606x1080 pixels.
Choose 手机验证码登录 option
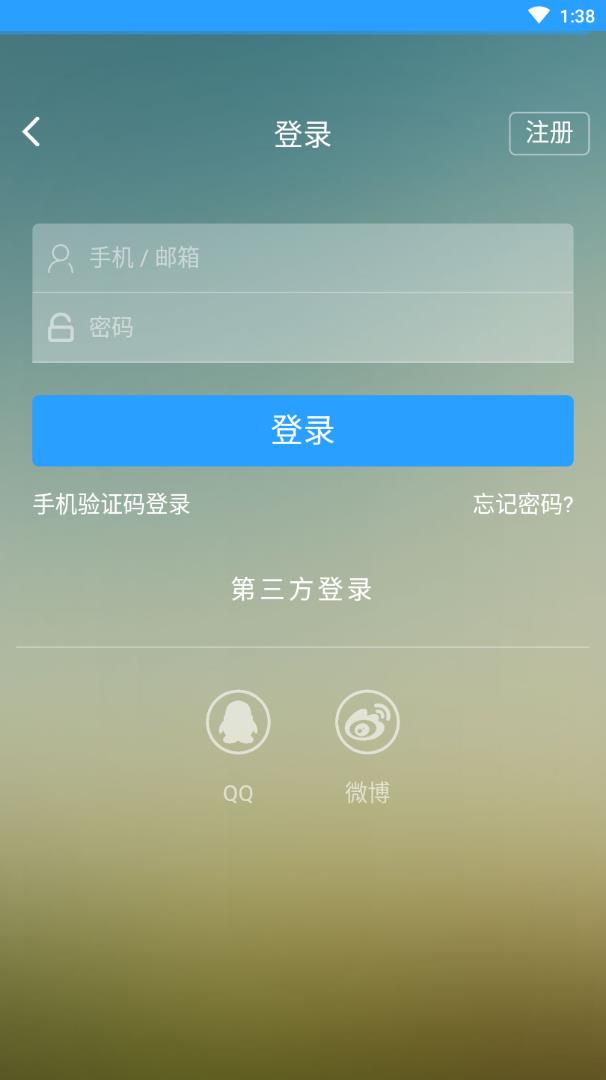click(x=112, y=504)
